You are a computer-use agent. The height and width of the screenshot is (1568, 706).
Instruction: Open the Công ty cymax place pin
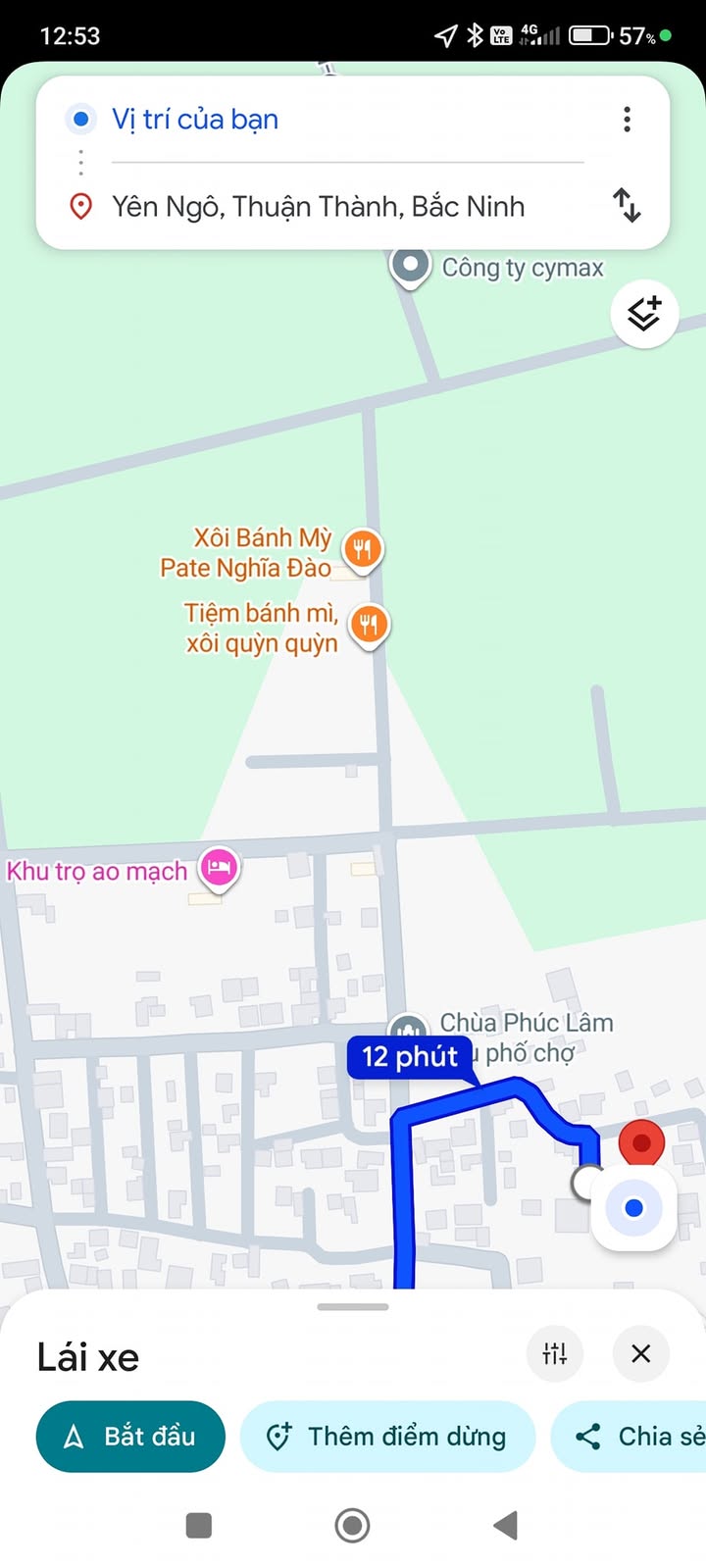[410, 265]
